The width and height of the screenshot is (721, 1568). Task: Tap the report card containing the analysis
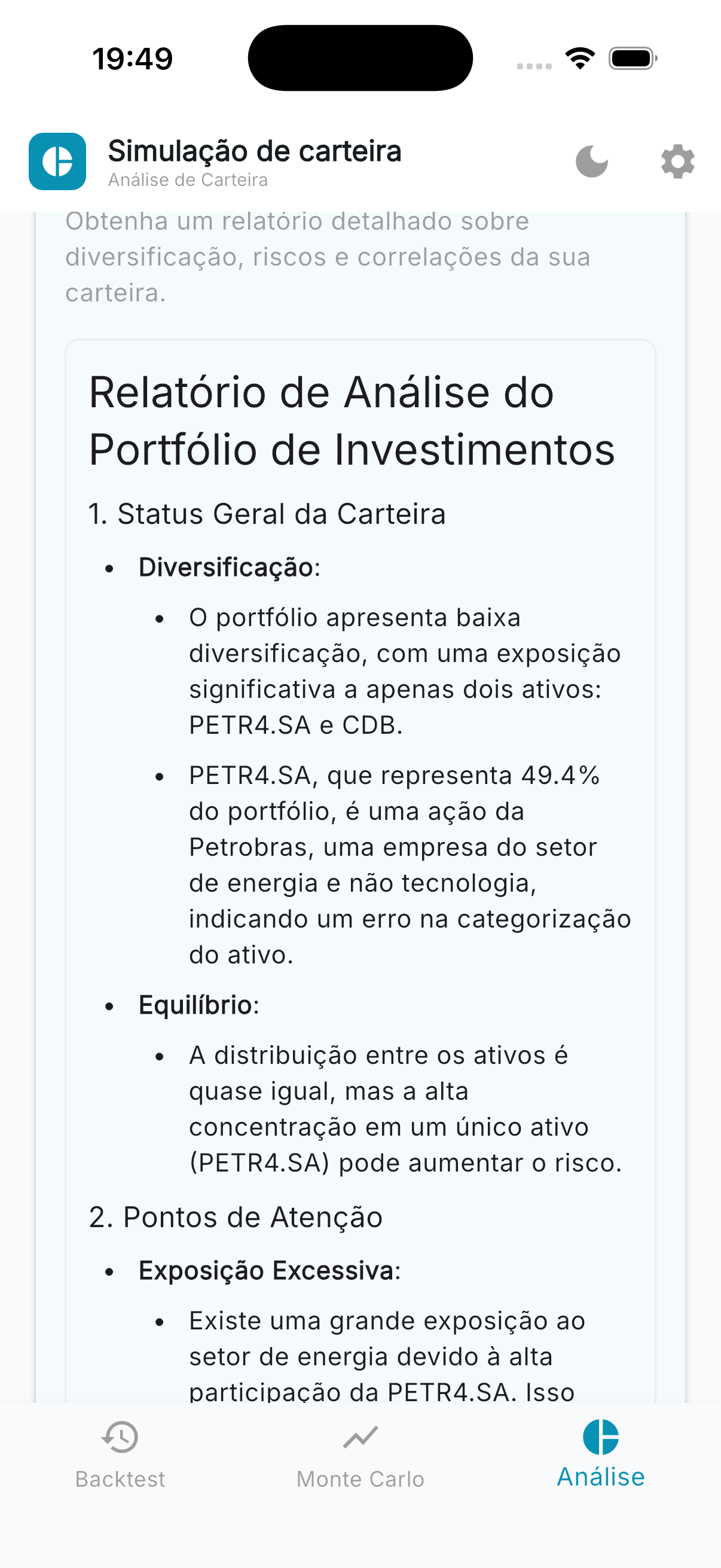point(360,852)
